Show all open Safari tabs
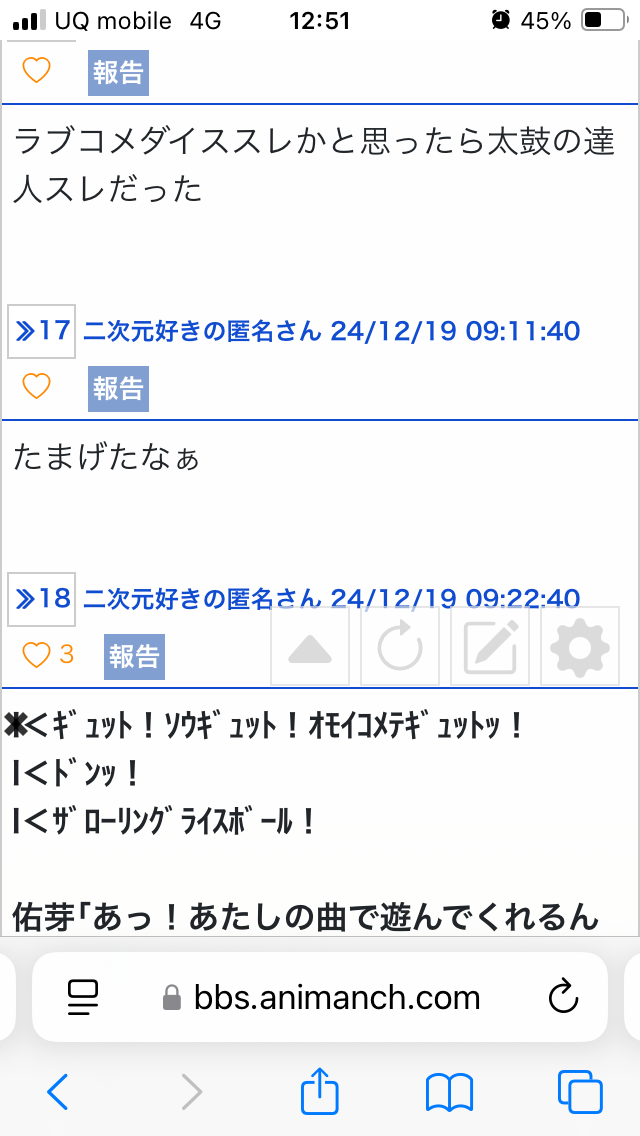The height and width of the screenshot is (1136, 640). pos(580,1092)
